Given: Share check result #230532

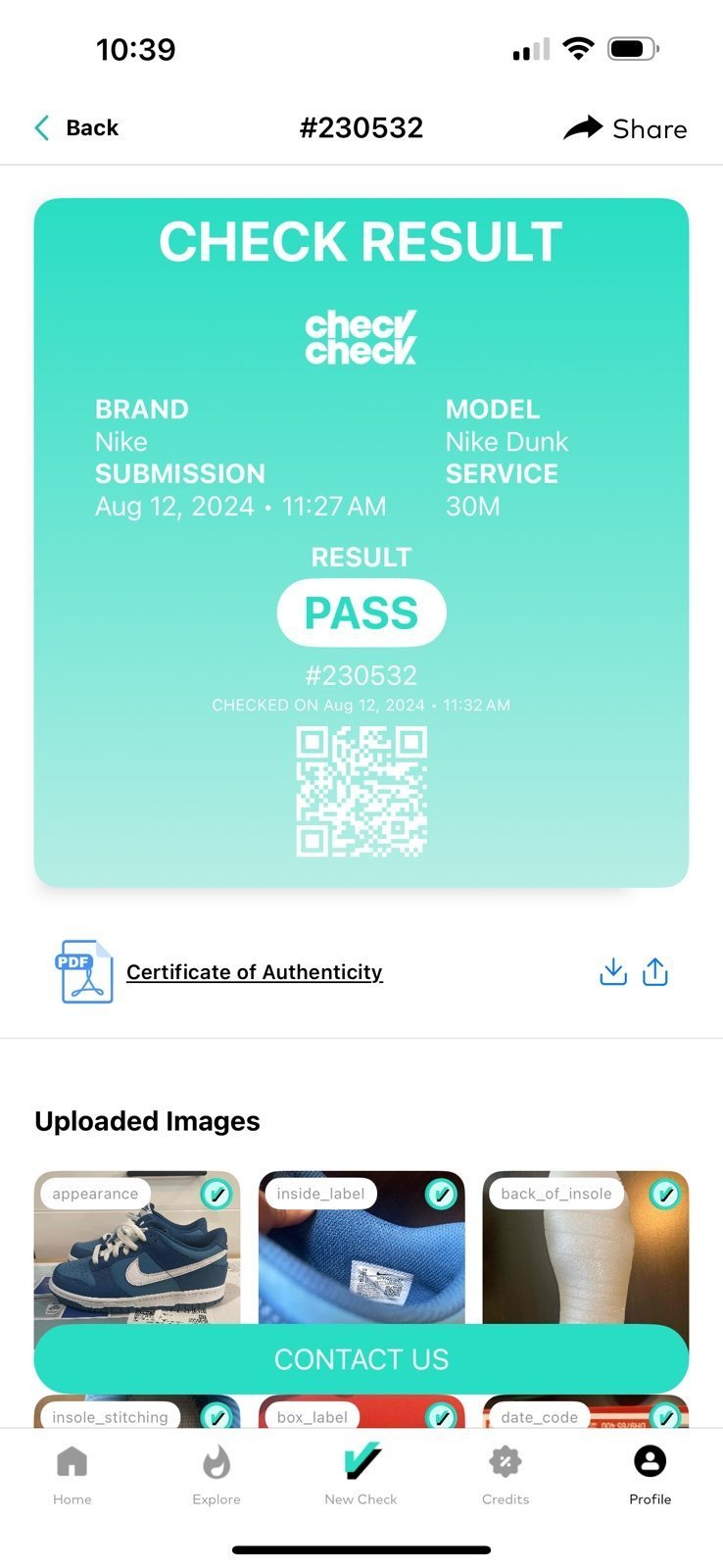Looking at the screenshot, I should tap(625, 128).
